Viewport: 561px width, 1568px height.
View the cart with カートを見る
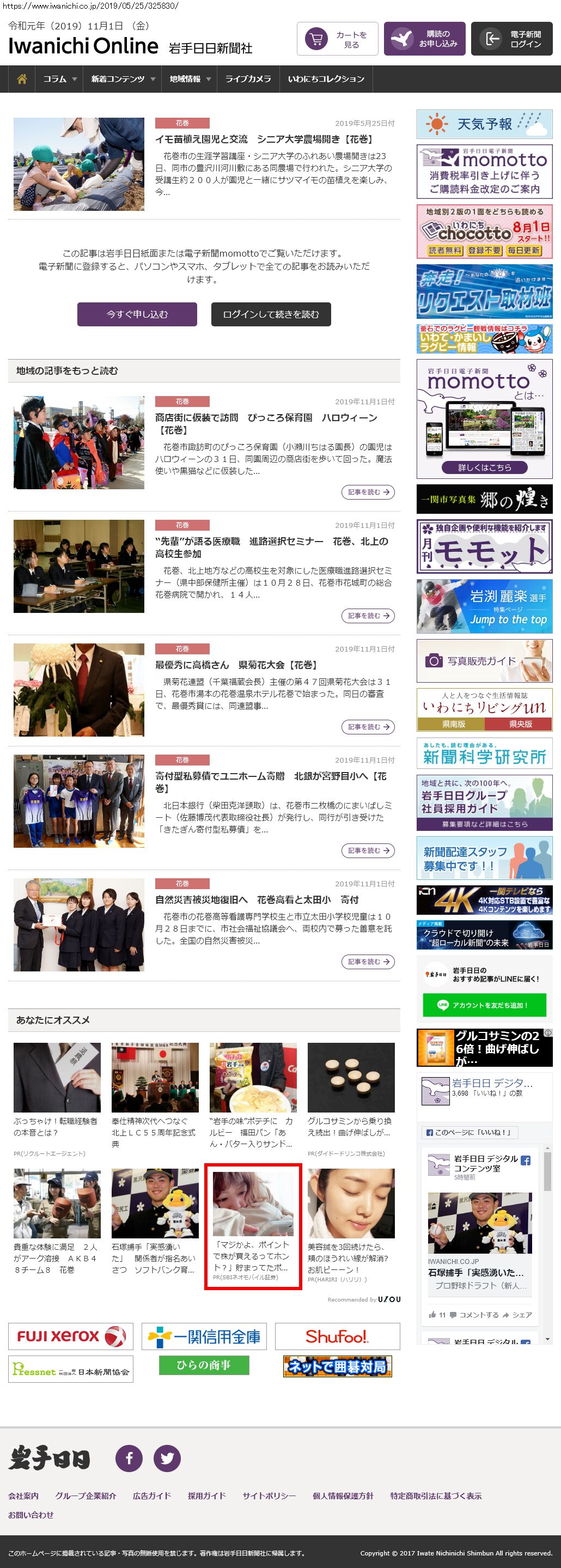click(337, 40)
